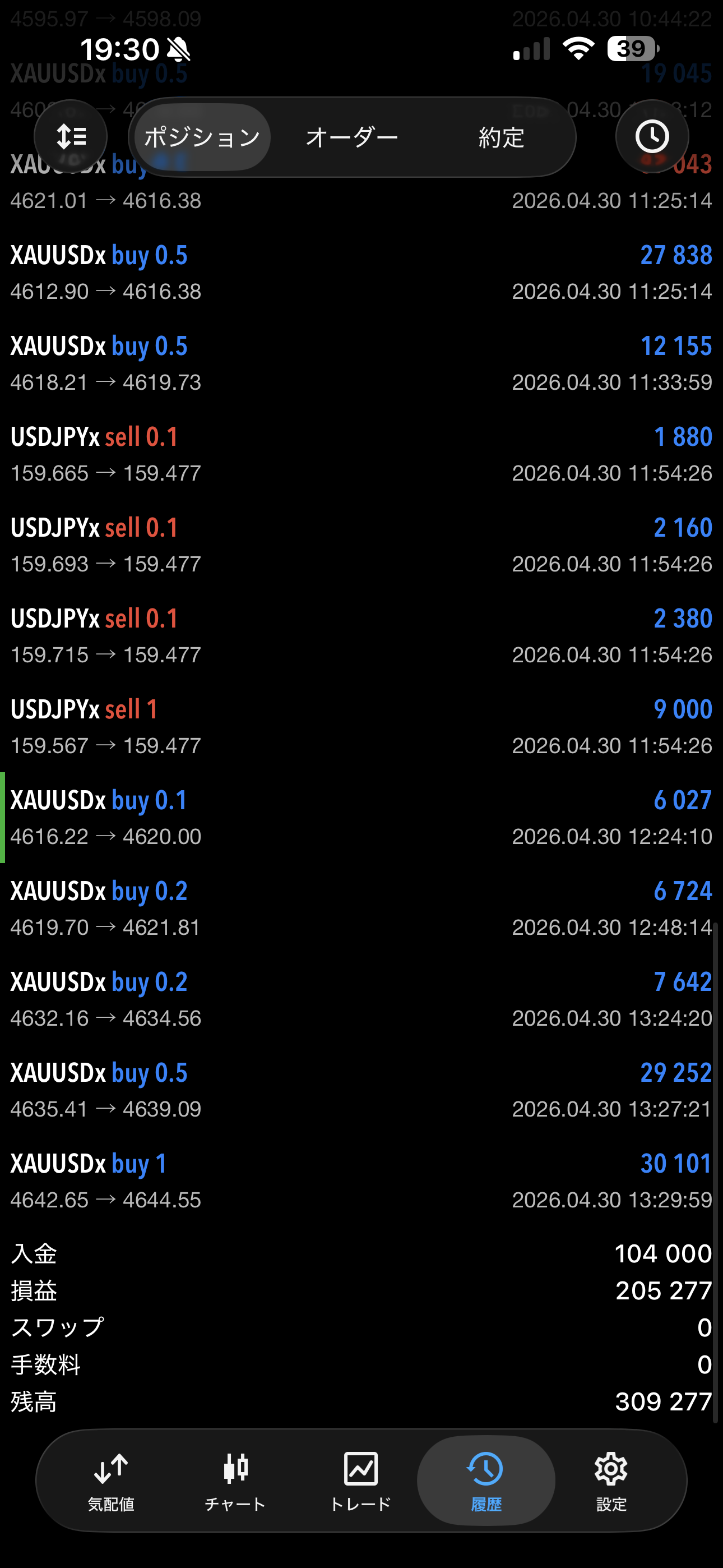View the USDJPYx sell 0.1 trade with profit 2 160
723x1568 pixels.
pyautogui.click(x=361, y=545)
